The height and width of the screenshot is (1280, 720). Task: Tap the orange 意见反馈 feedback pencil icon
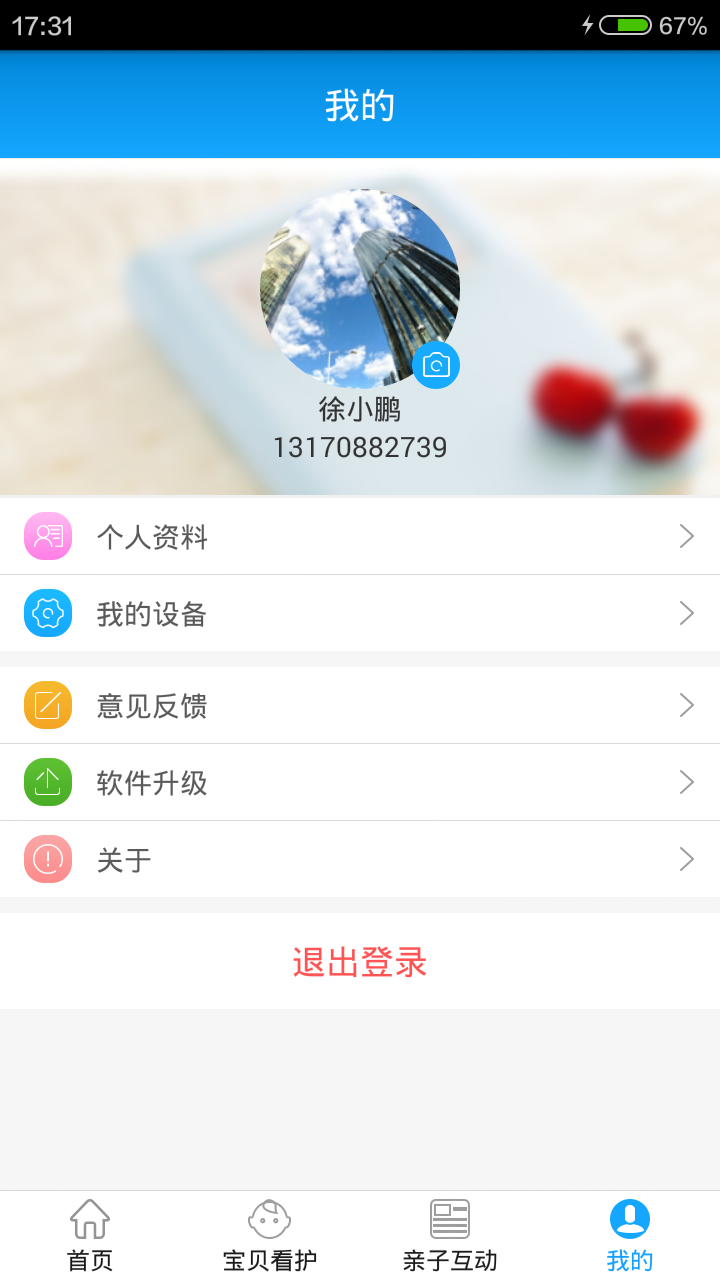click(47, 705)
